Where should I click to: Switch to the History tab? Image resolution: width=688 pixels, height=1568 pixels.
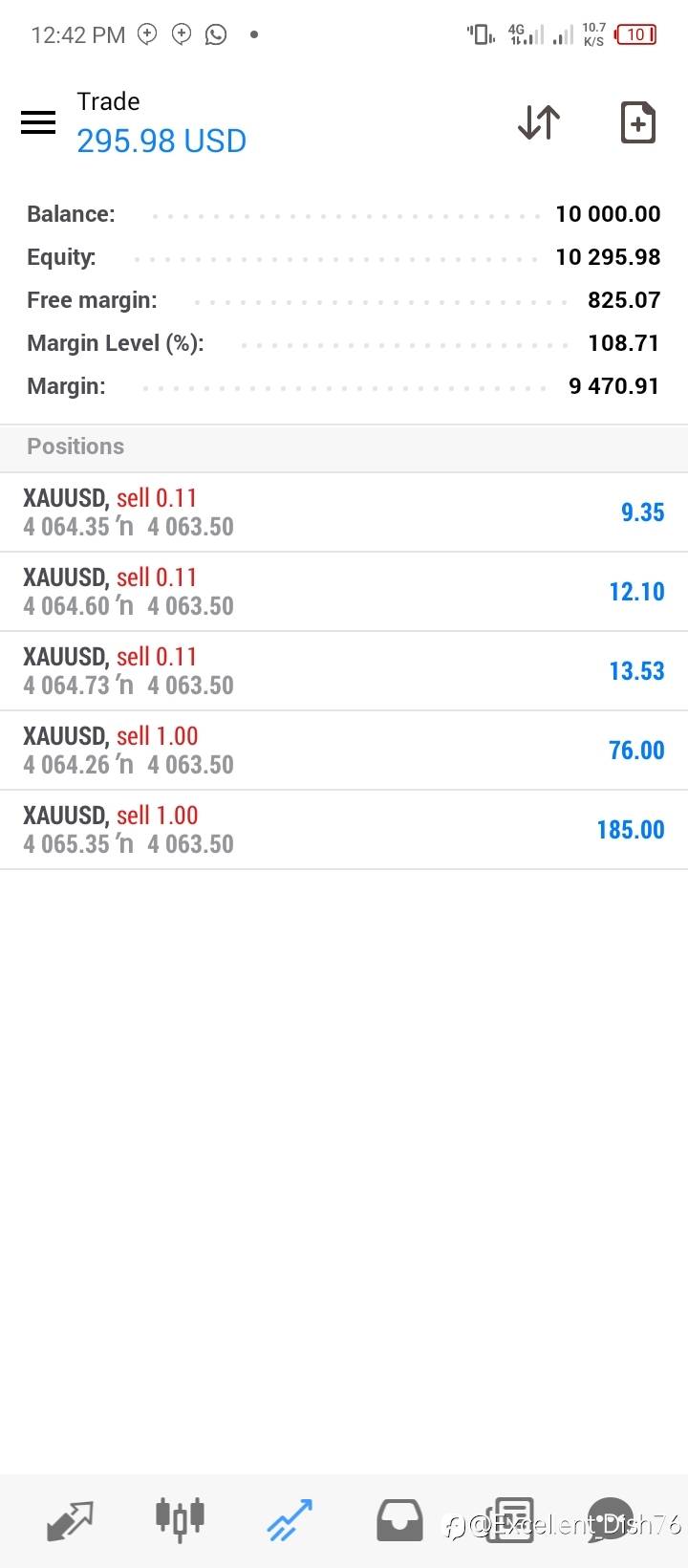(x=399, y=1520)
